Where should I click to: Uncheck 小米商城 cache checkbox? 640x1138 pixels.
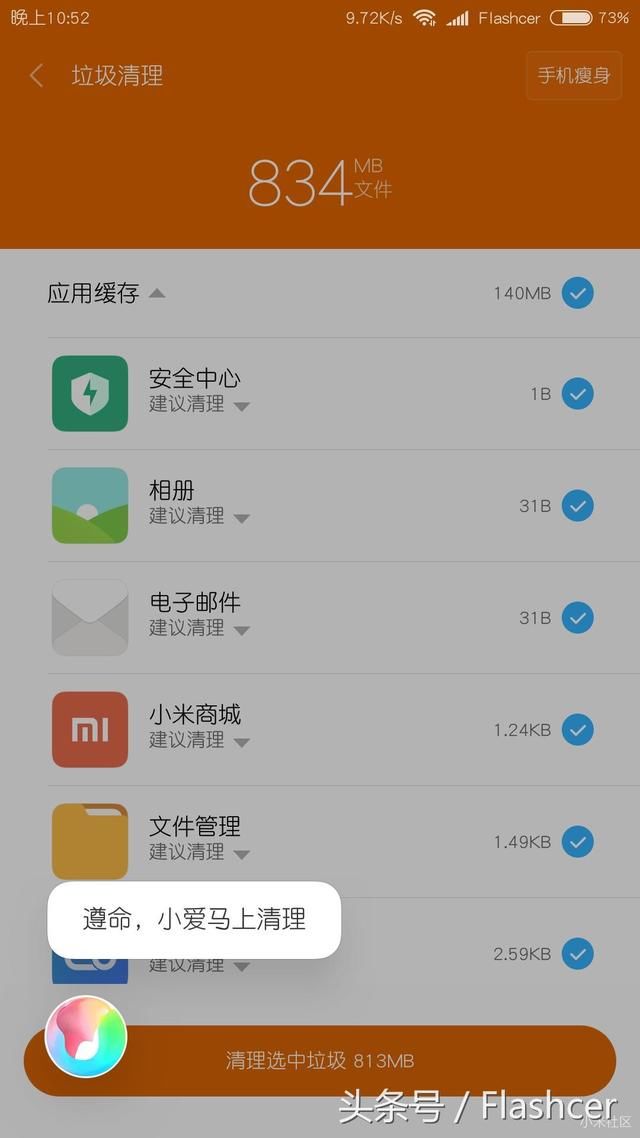(x=577, y=730)
